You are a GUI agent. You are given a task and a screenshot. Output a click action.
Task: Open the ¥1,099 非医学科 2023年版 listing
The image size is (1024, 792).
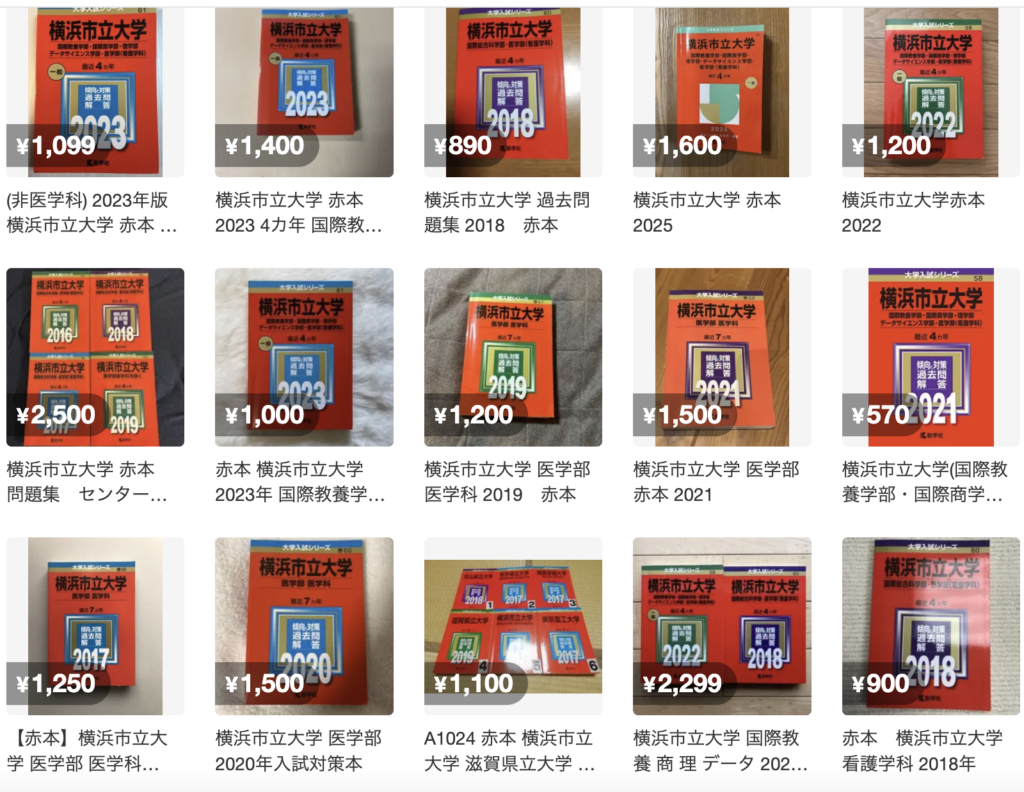95,92
